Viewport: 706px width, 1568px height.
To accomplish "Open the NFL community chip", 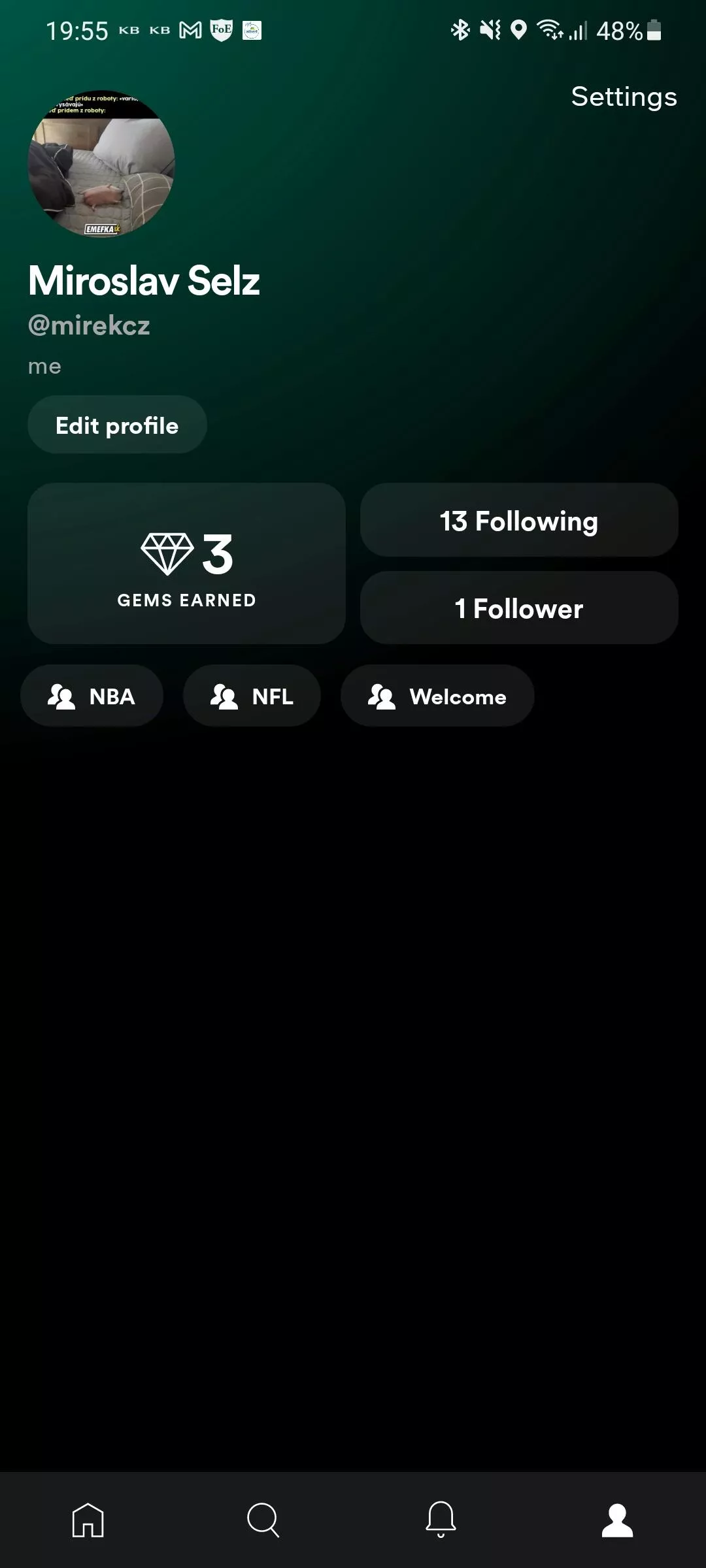I will coord(252,696).
